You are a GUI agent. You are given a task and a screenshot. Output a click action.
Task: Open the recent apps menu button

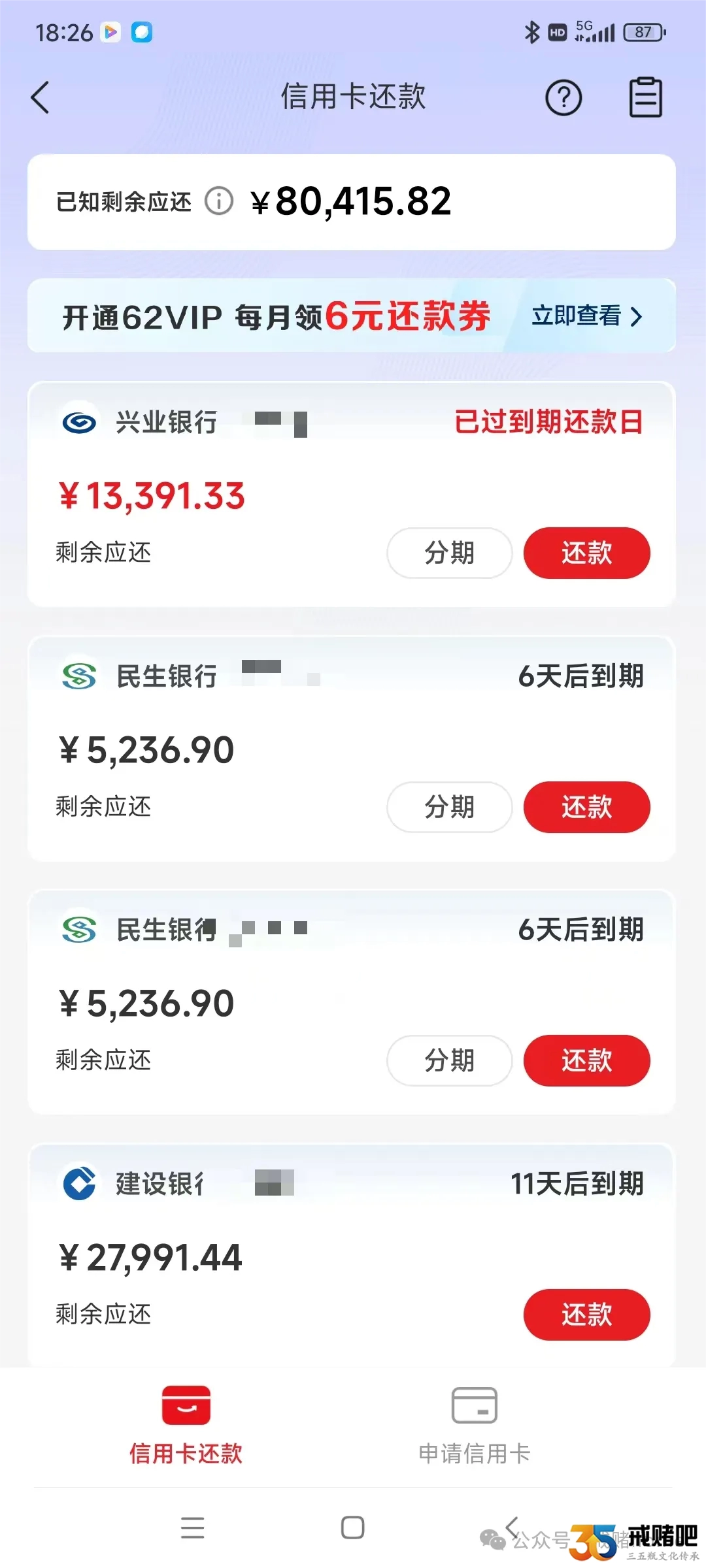click(x=193, y=1527)
